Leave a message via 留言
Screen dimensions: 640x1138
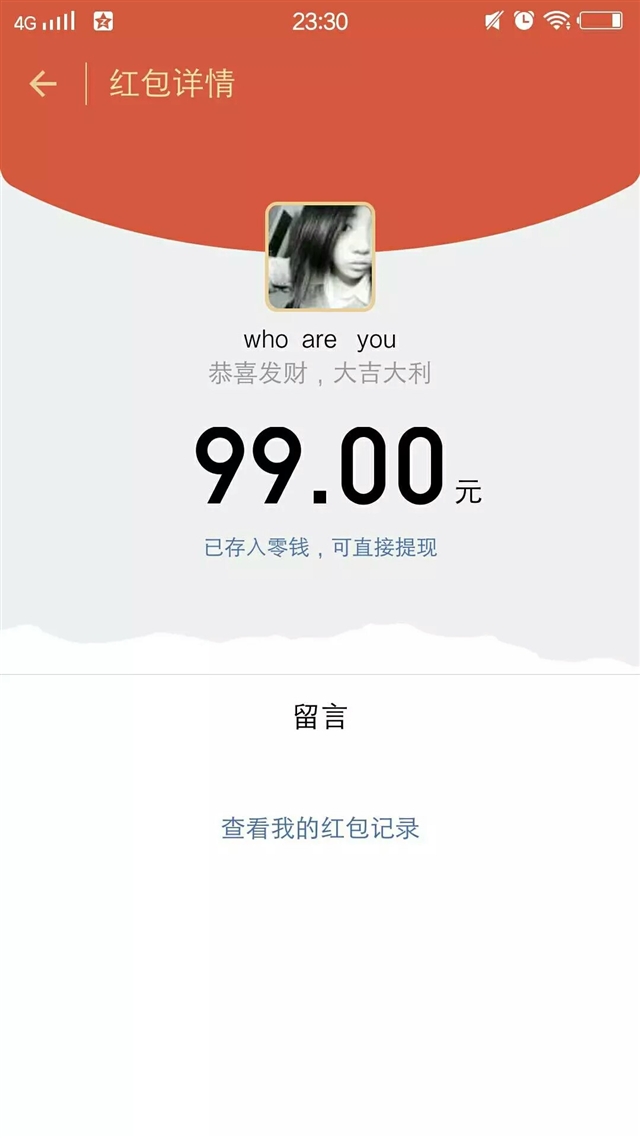click(320, 716)
